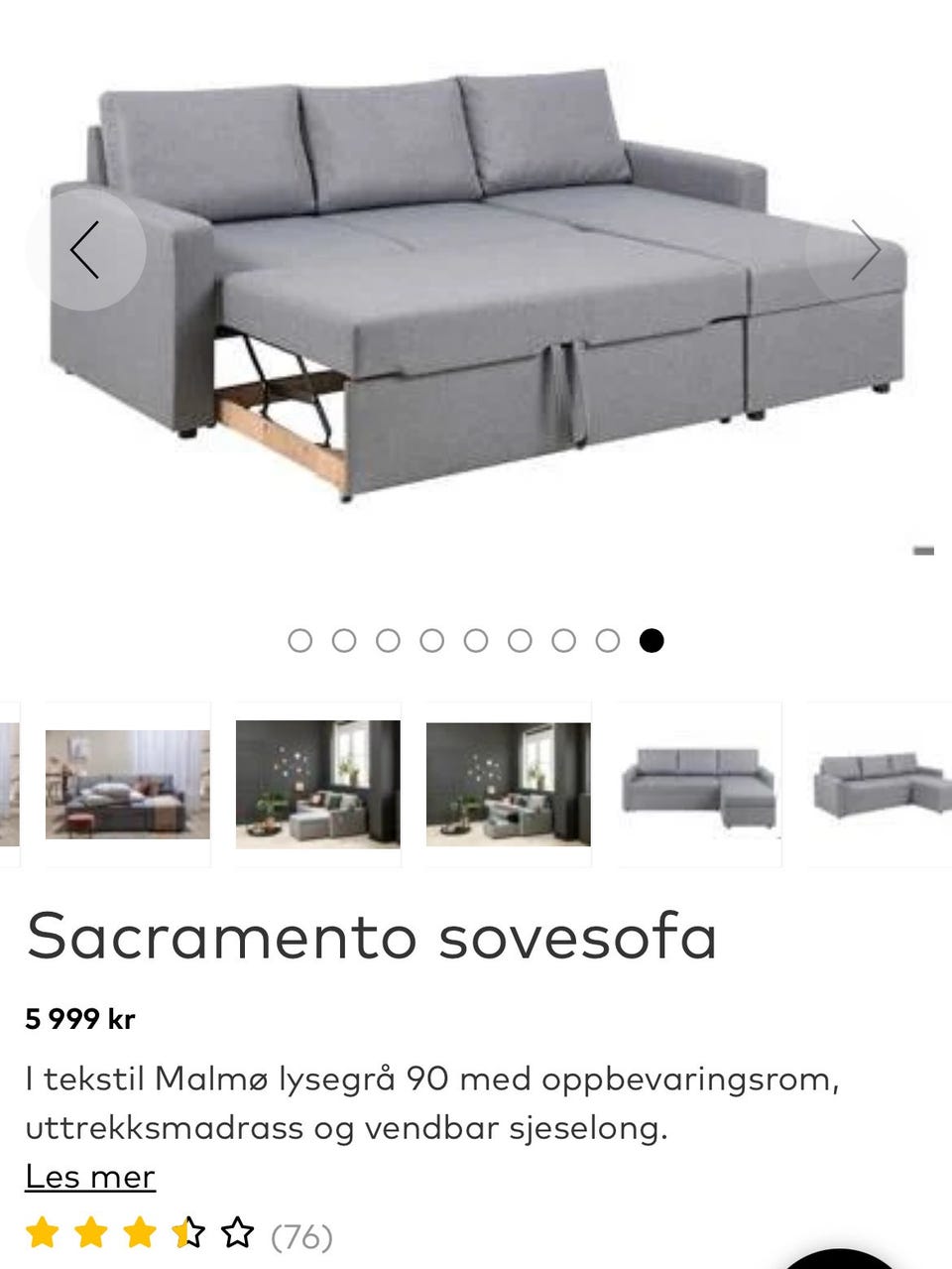The width and height of the screenshot is (952, 1269).
Task: Go to the next product image
Action: coord(865,250)
